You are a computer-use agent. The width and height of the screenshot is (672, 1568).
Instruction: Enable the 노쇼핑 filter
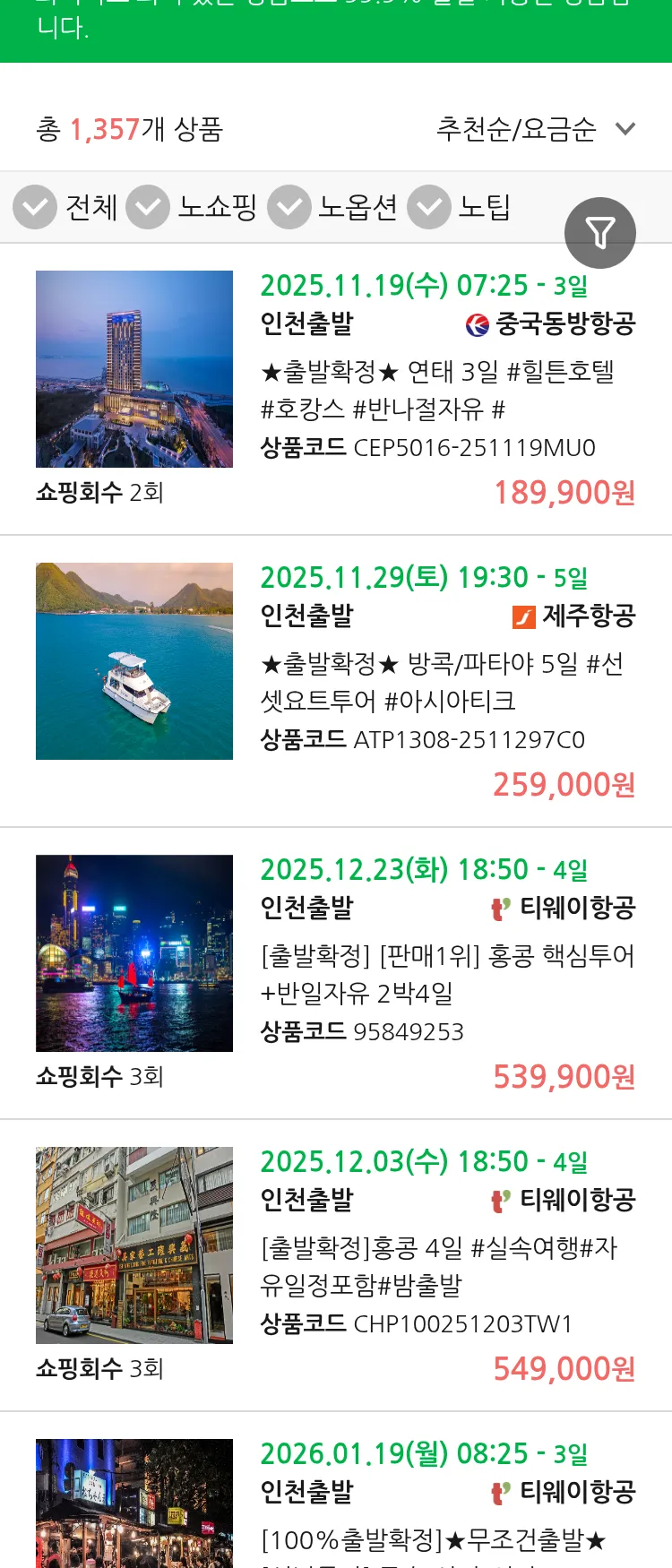[149, 207]
